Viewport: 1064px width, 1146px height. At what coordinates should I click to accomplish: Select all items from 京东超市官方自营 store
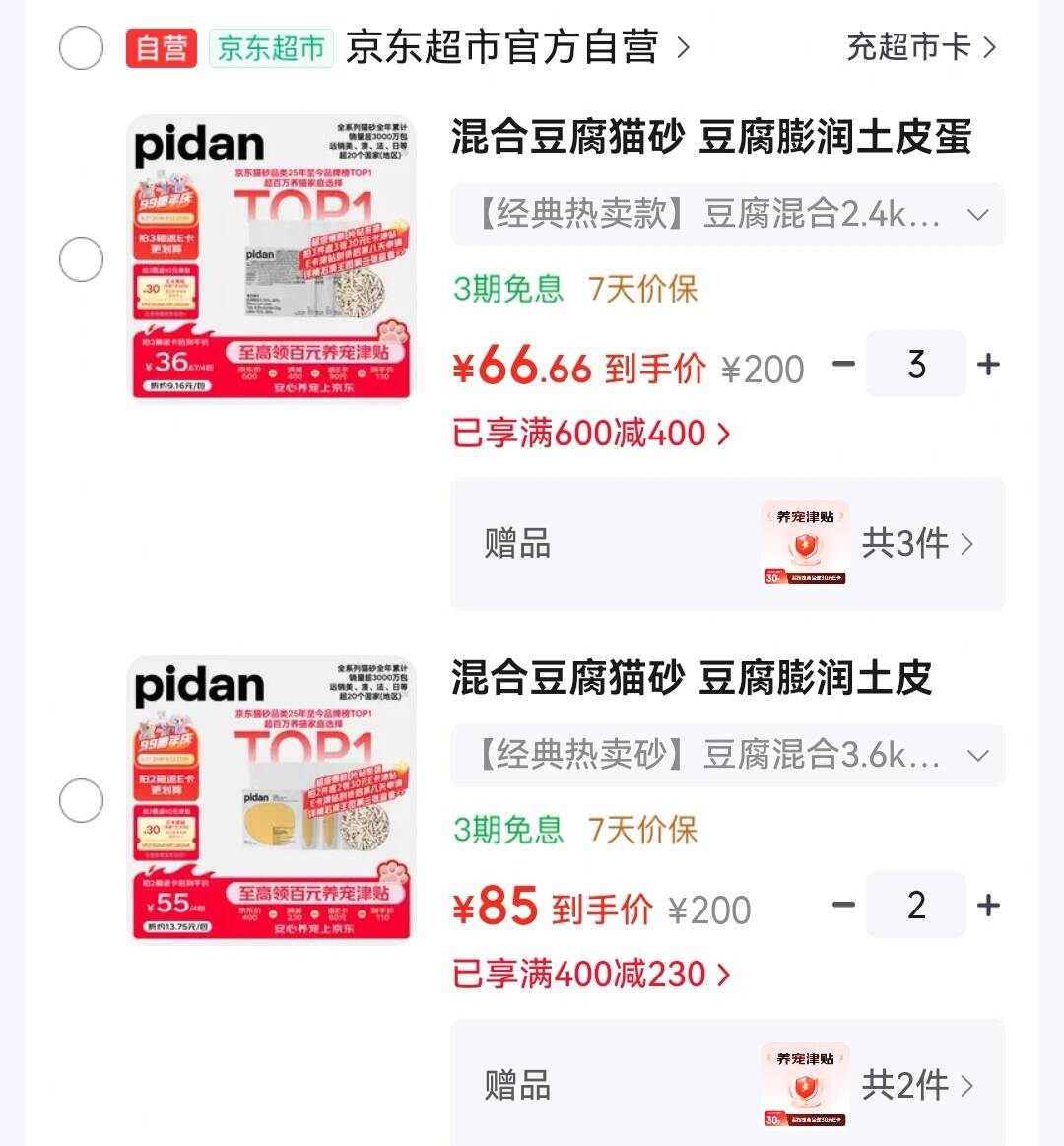click(x=81, y=47)
